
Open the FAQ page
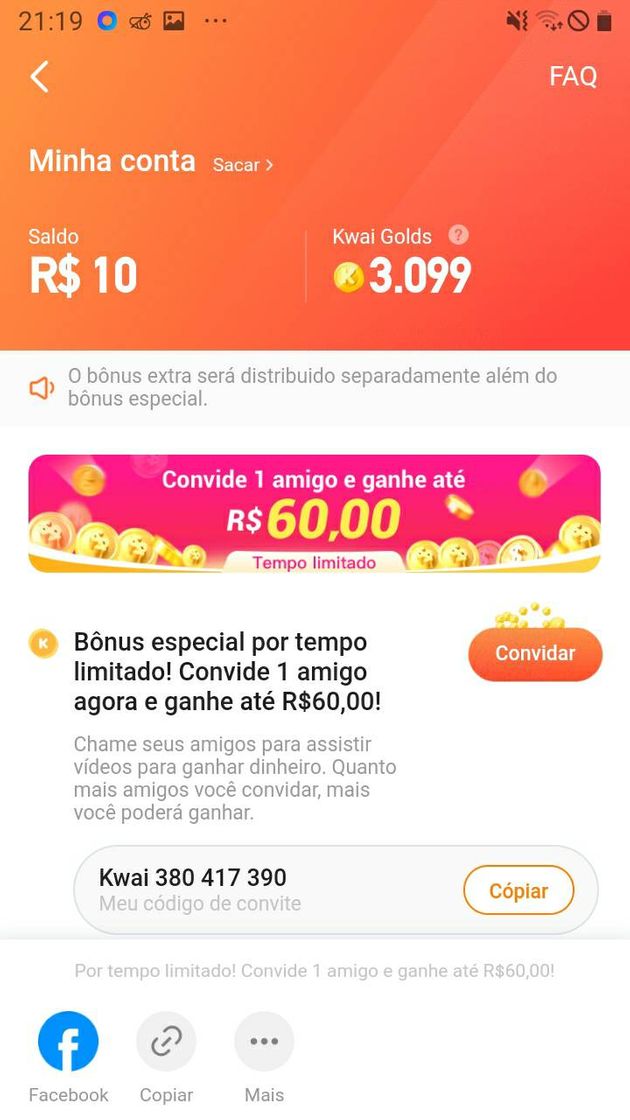[573, 77]
